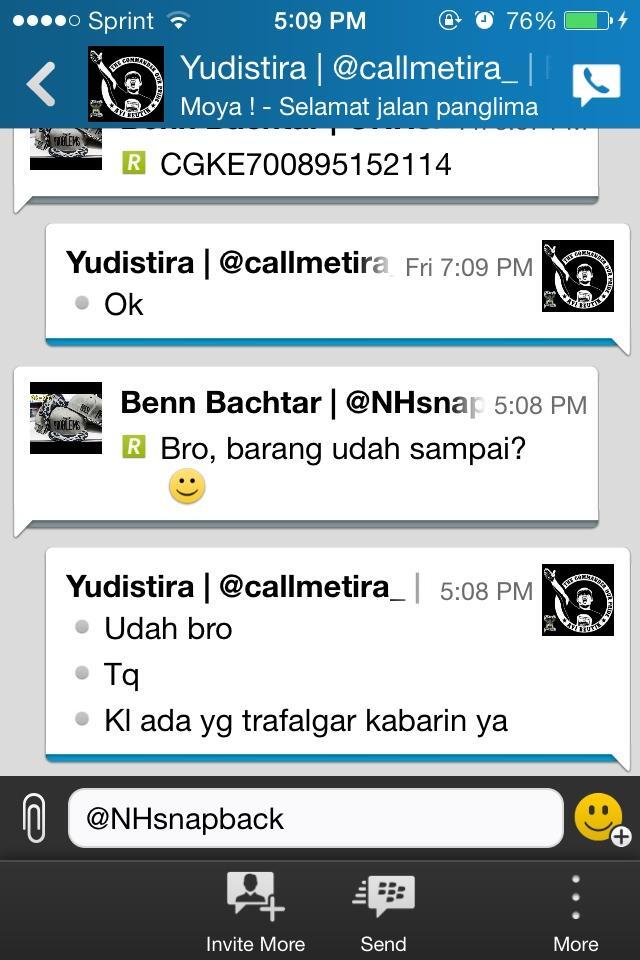Invite More people to the chat

(255, 912)
